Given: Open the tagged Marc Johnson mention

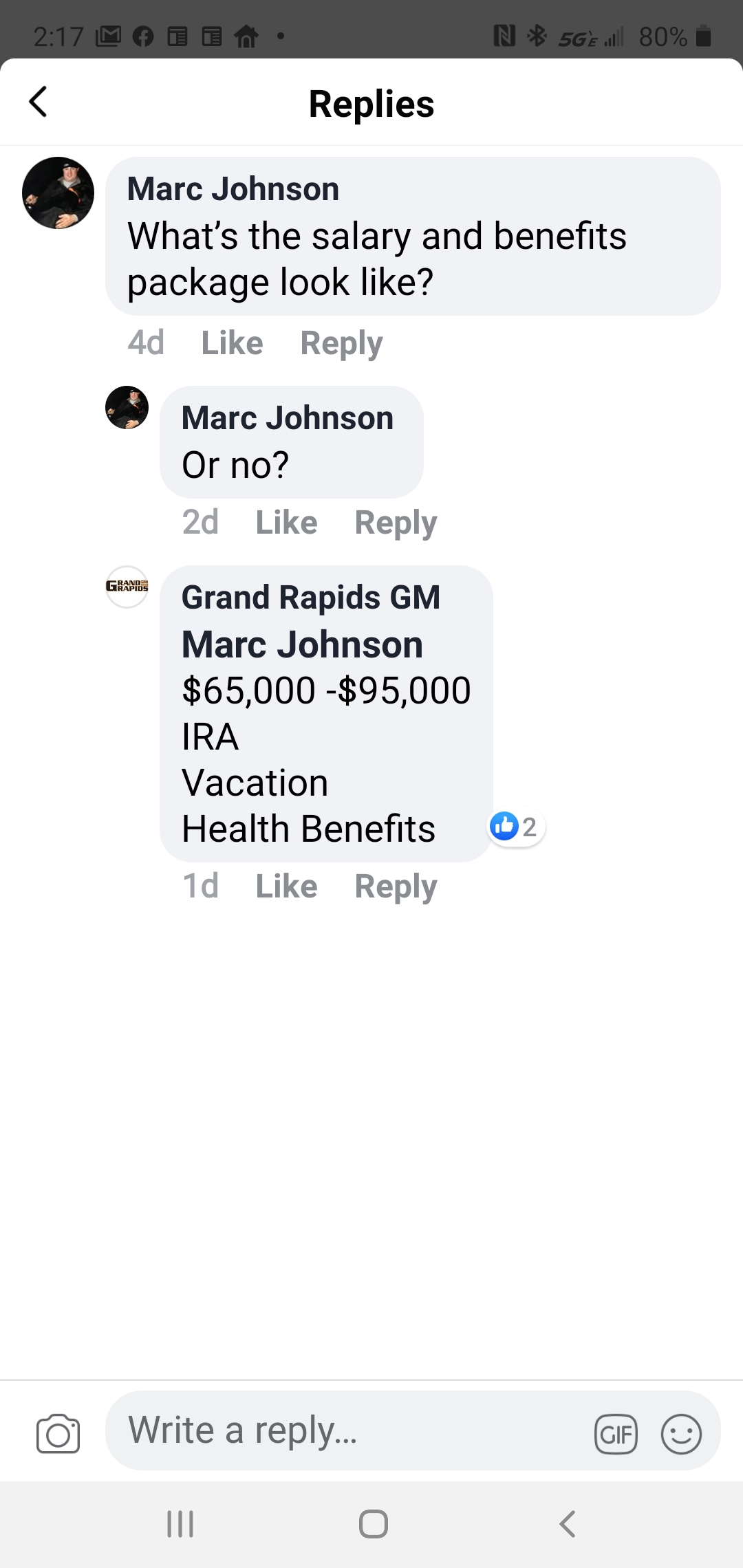Looking at the screenshot, I should pyautogui.click(x=302, y=644).
